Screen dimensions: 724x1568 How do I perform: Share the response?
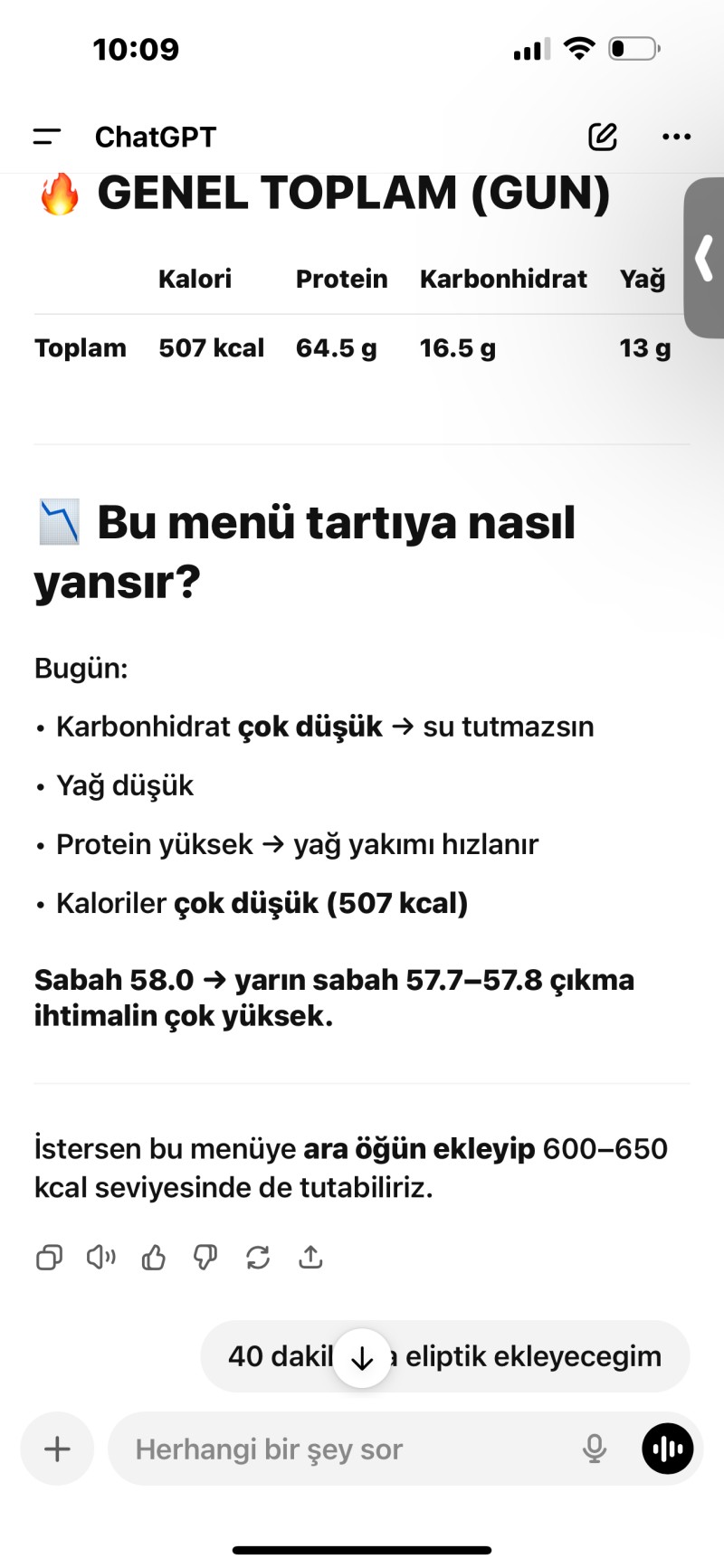pyautogui.click(x=310, y=1258)
